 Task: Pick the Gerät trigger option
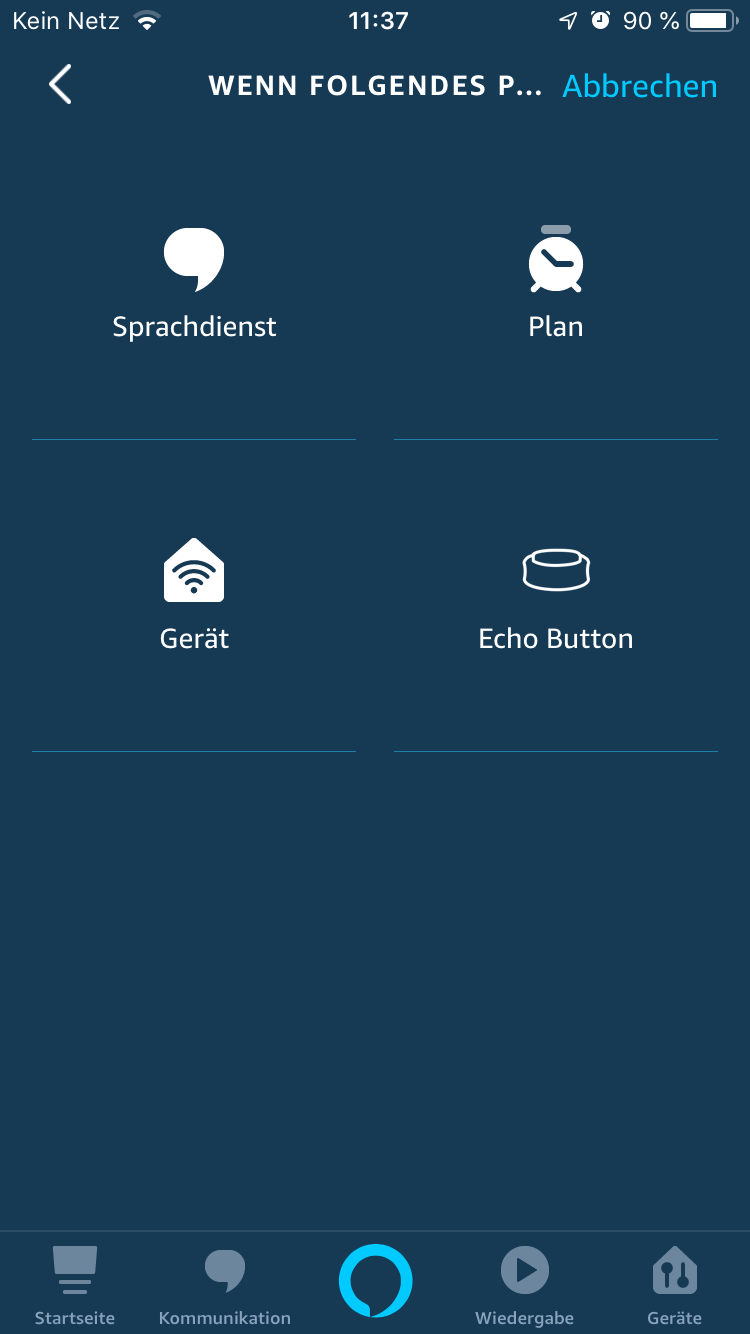(x=194, y=596)
